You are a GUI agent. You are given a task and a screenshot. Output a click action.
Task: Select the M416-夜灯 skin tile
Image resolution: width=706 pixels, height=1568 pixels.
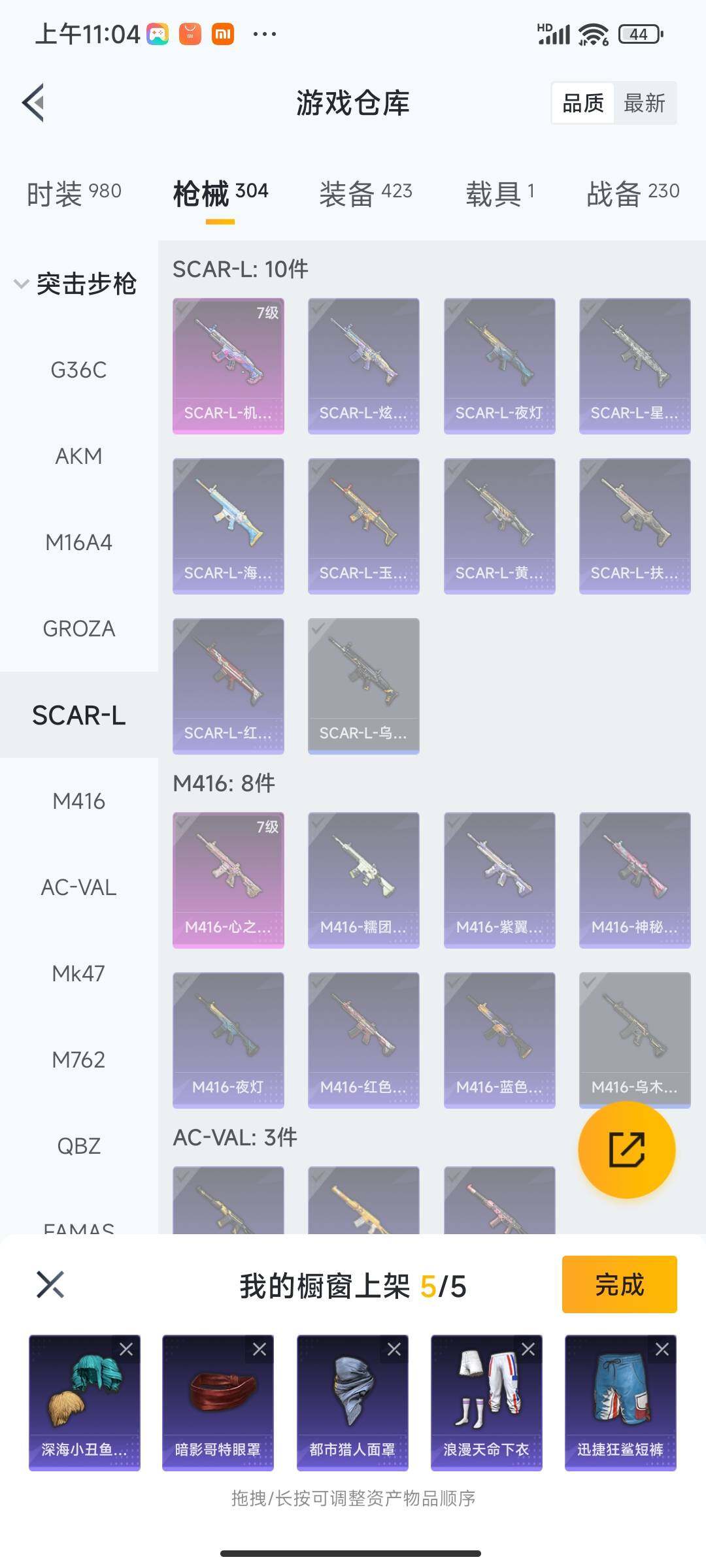pos(228,1039)
